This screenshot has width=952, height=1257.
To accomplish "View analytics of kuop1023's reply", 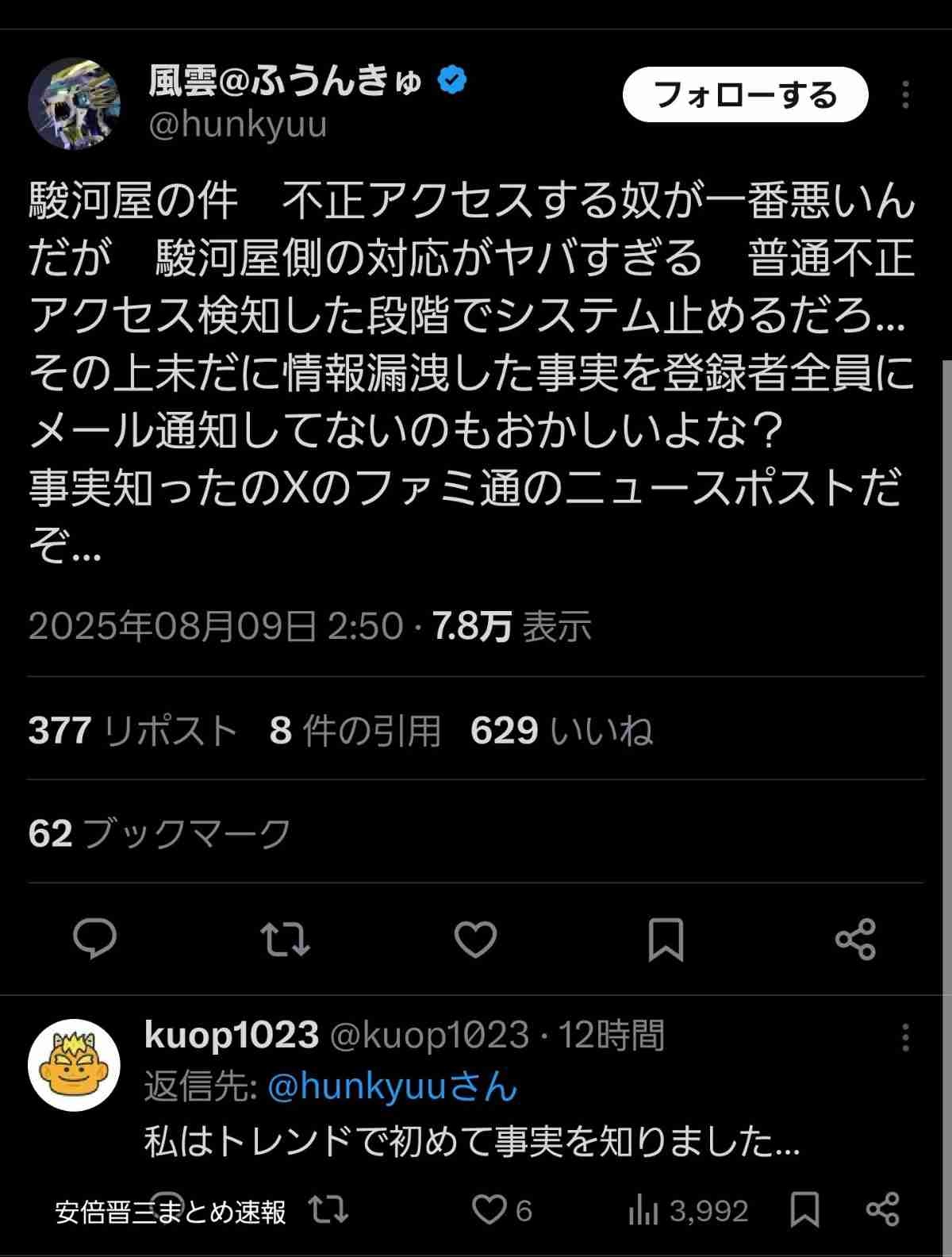I will [x=687, y=1210].
